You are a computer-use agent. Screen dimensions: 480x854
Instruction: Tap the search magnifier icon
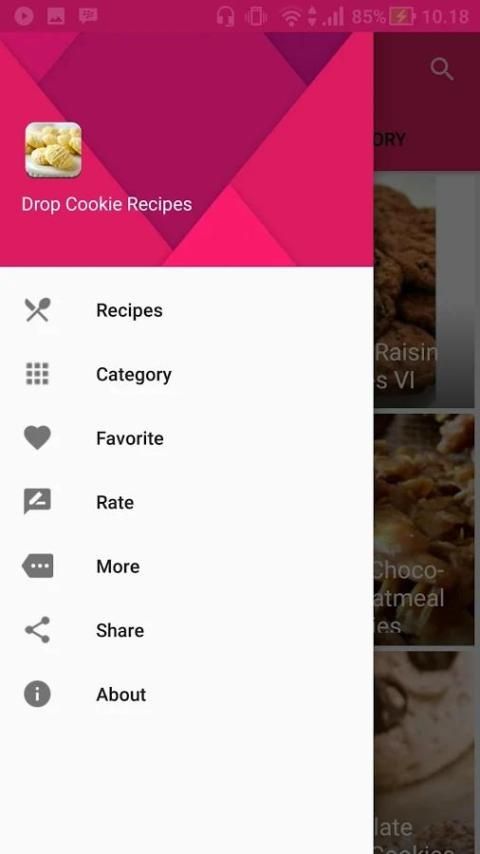[x=441, y=69]
